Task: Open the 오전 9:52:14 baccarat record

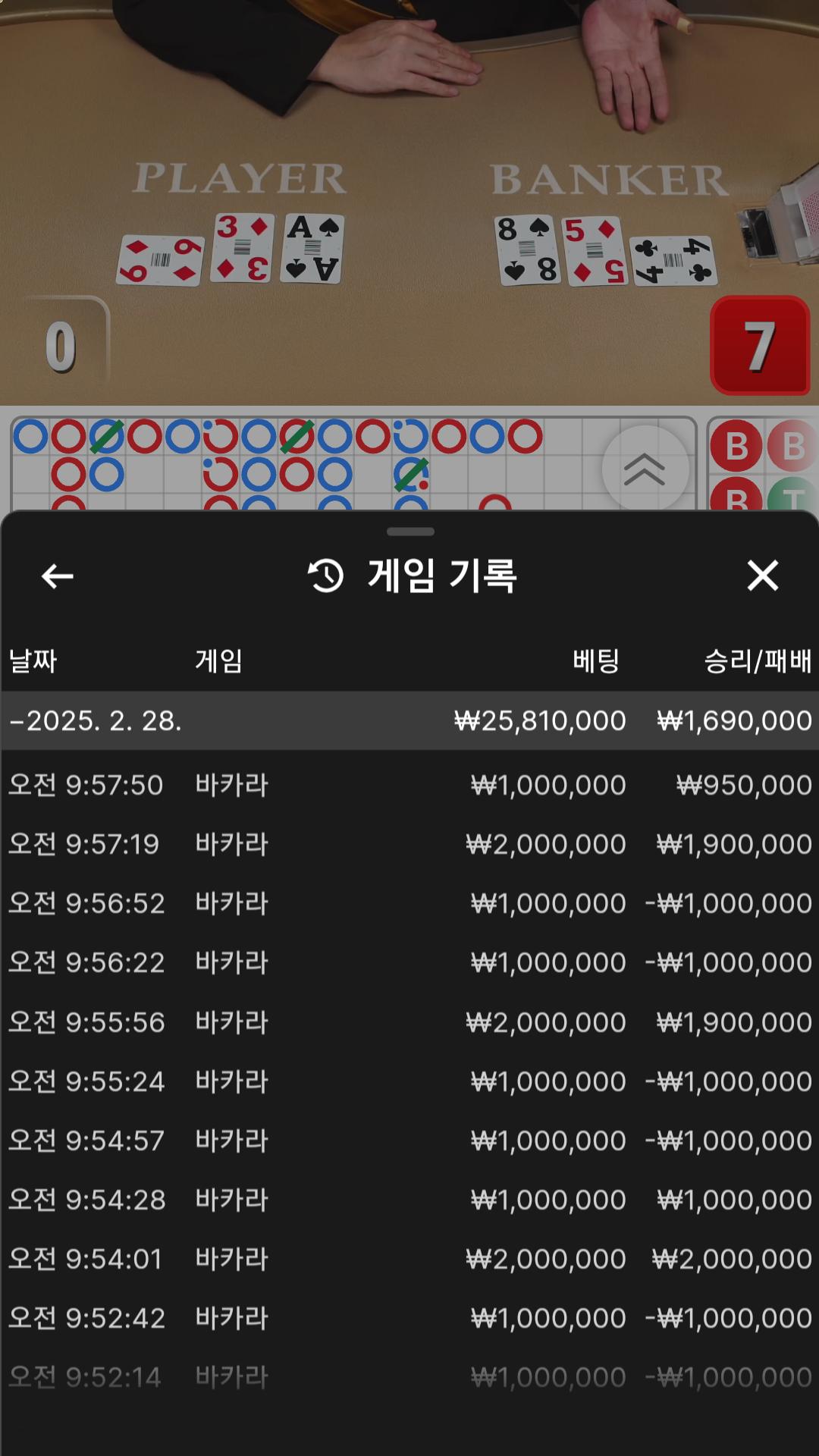Action: click(409, 1377)
